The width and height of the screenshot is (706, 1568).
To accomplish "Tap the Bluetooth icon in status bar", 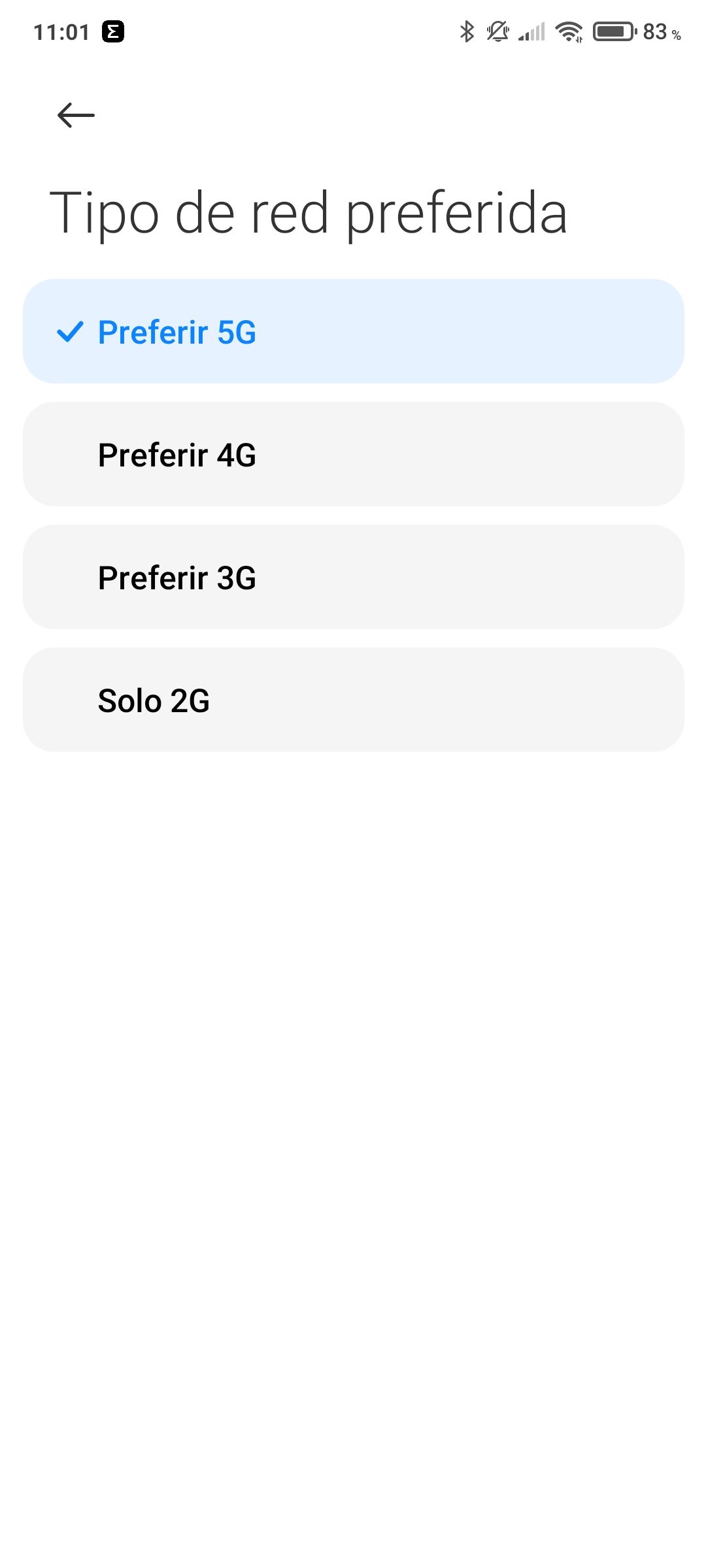I will point(467,31).
